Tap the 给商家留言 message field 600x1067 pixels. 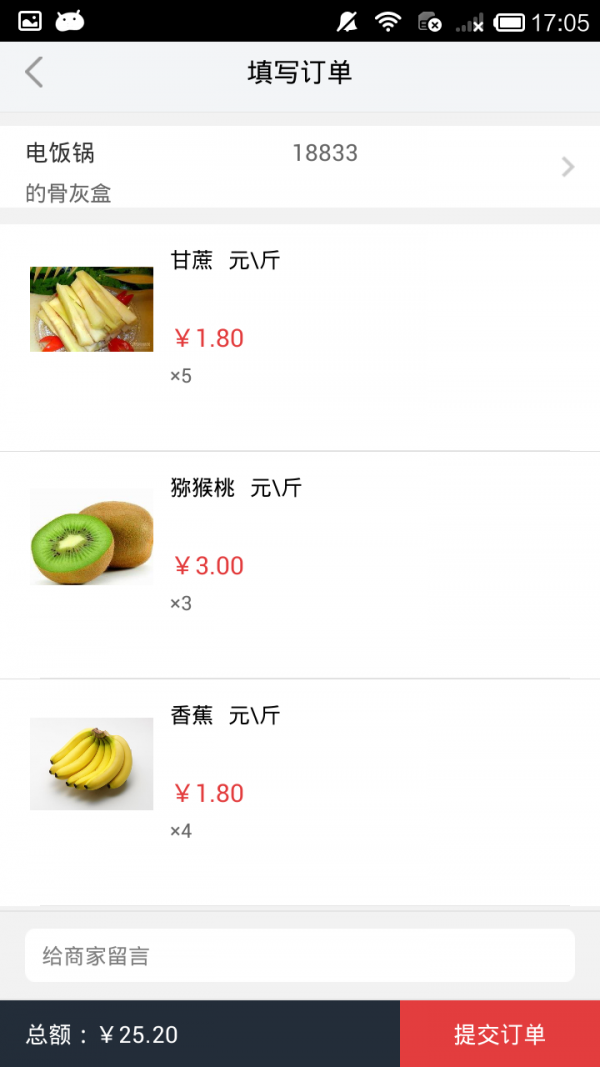[300, 956]
